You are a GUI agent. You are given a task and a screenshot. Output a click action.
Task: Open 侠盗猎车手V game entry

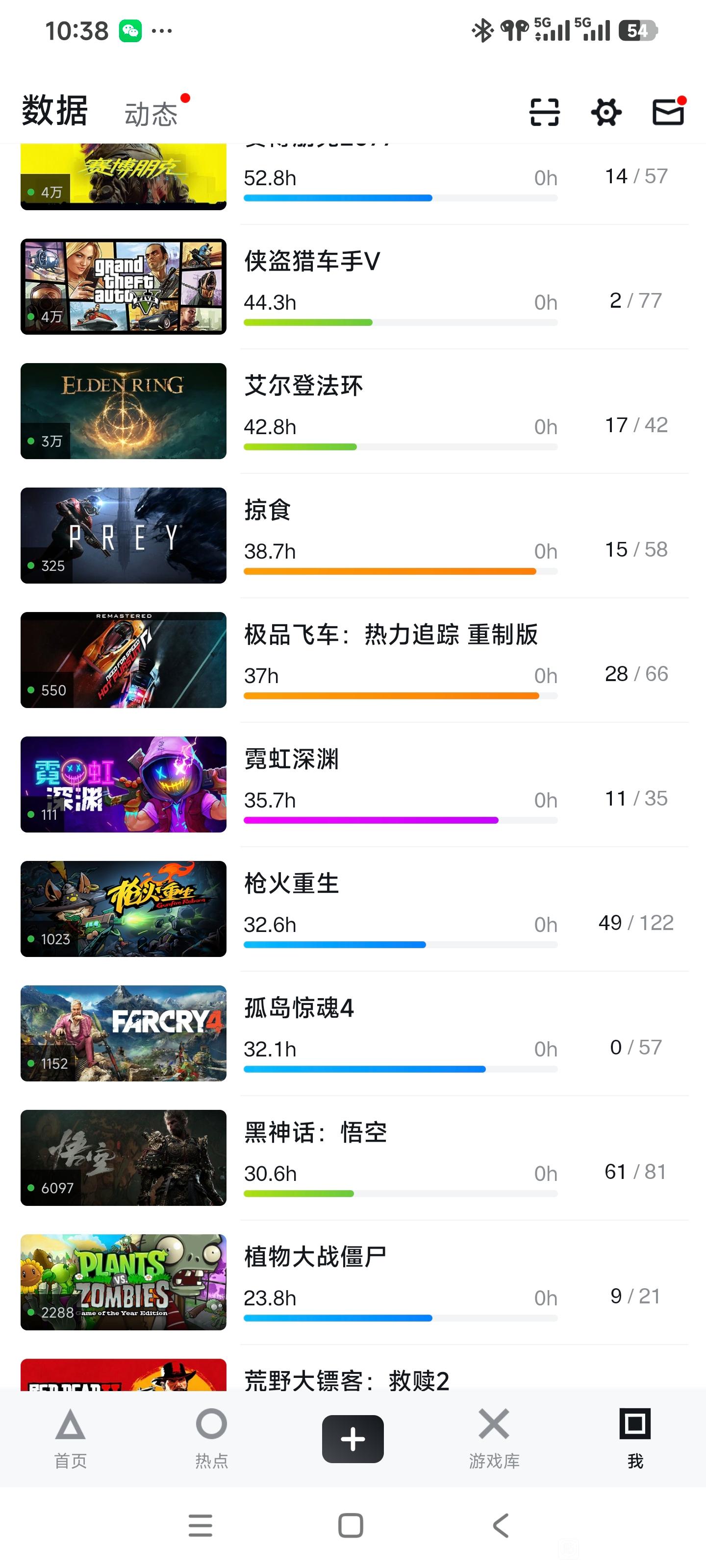pyautogui.click(x=353, y=287)
